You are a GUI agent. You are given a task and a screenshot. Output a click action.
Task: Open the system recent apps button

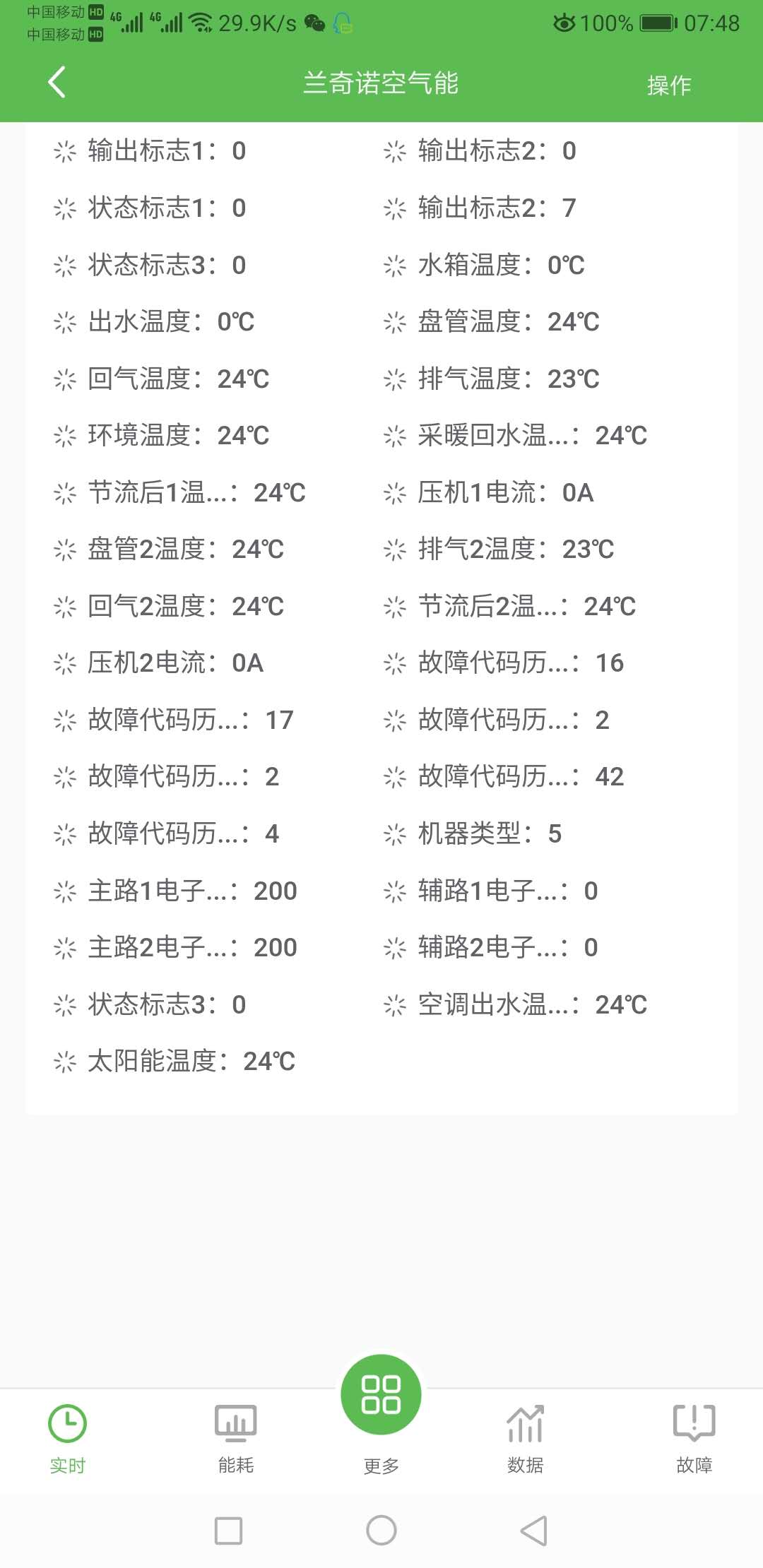(228, 1531)
